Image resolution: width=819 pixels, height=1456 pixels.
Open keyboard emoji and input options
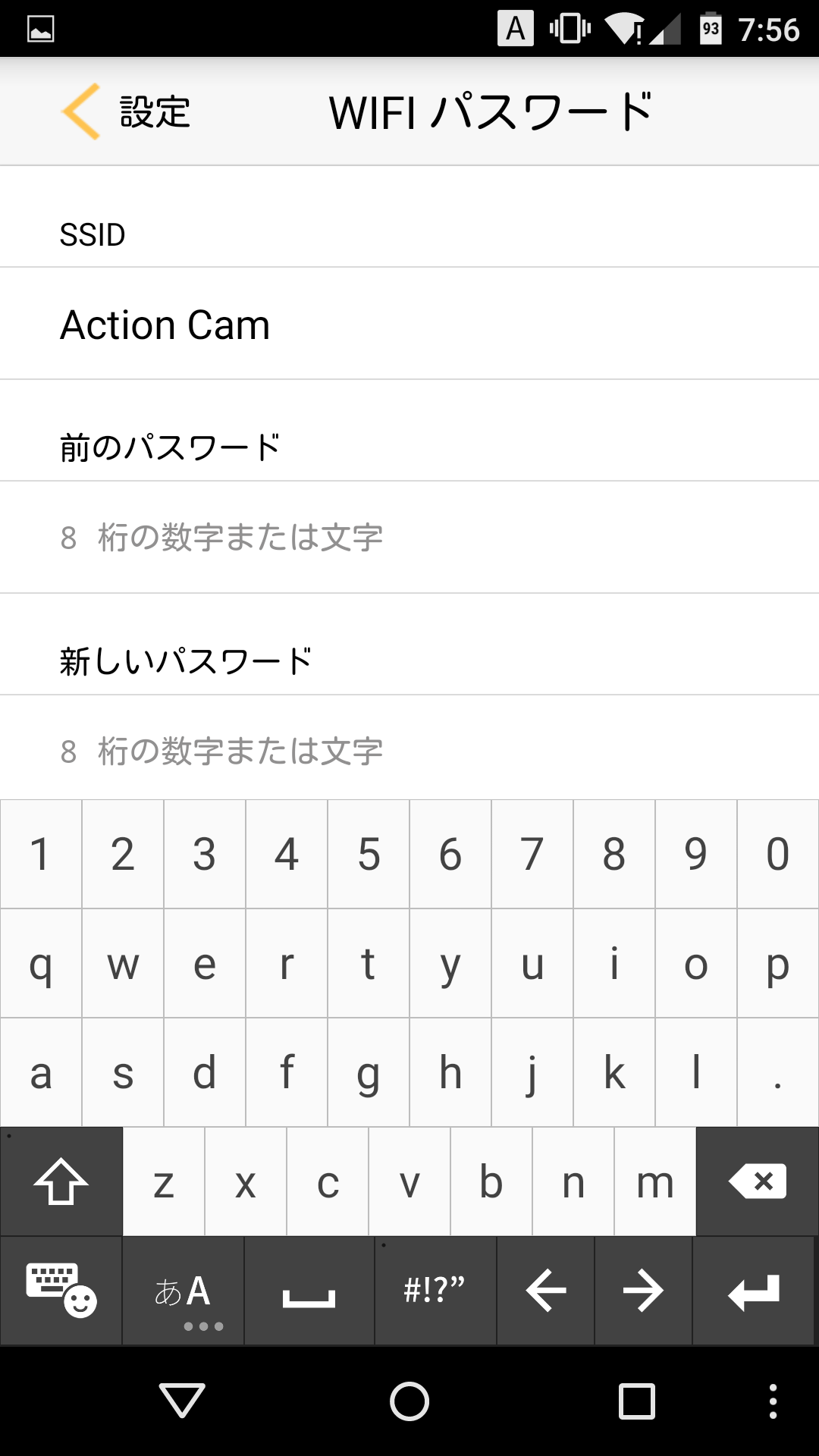61,1291
